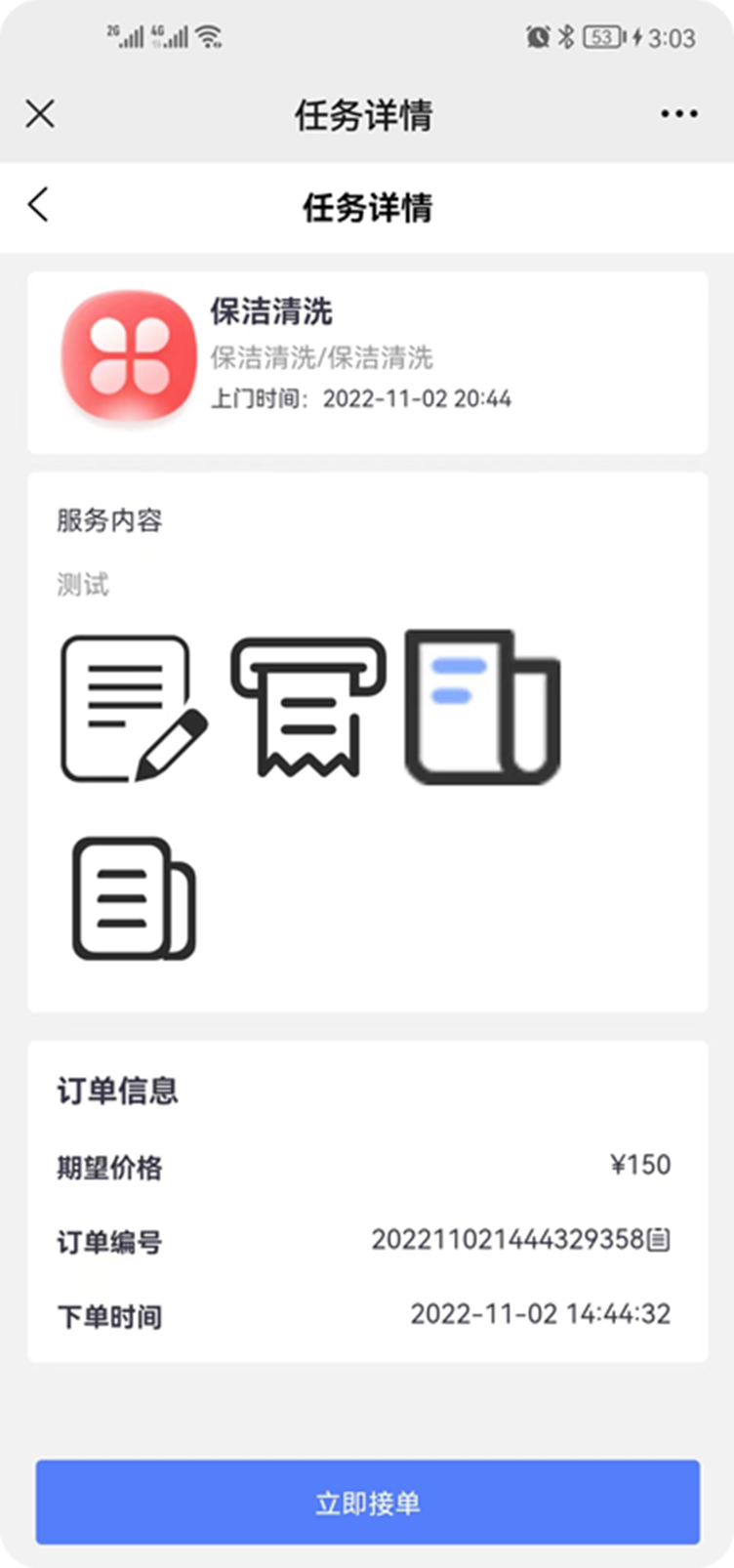
Task: Go back with the arrow beside 任务详情
Action: pos(38,205)
